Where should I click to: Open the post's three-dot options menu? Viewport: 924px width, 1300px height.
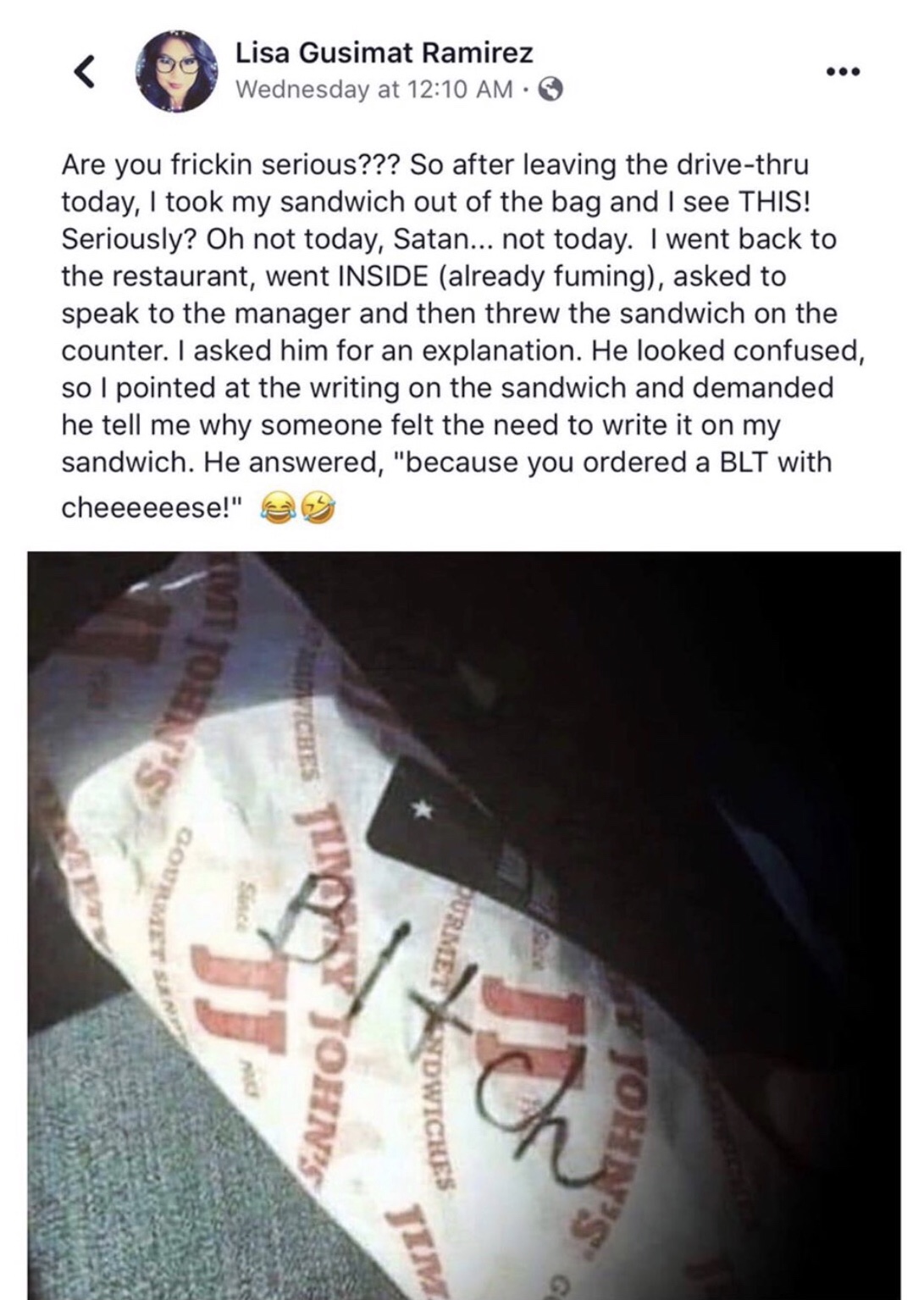844,72
